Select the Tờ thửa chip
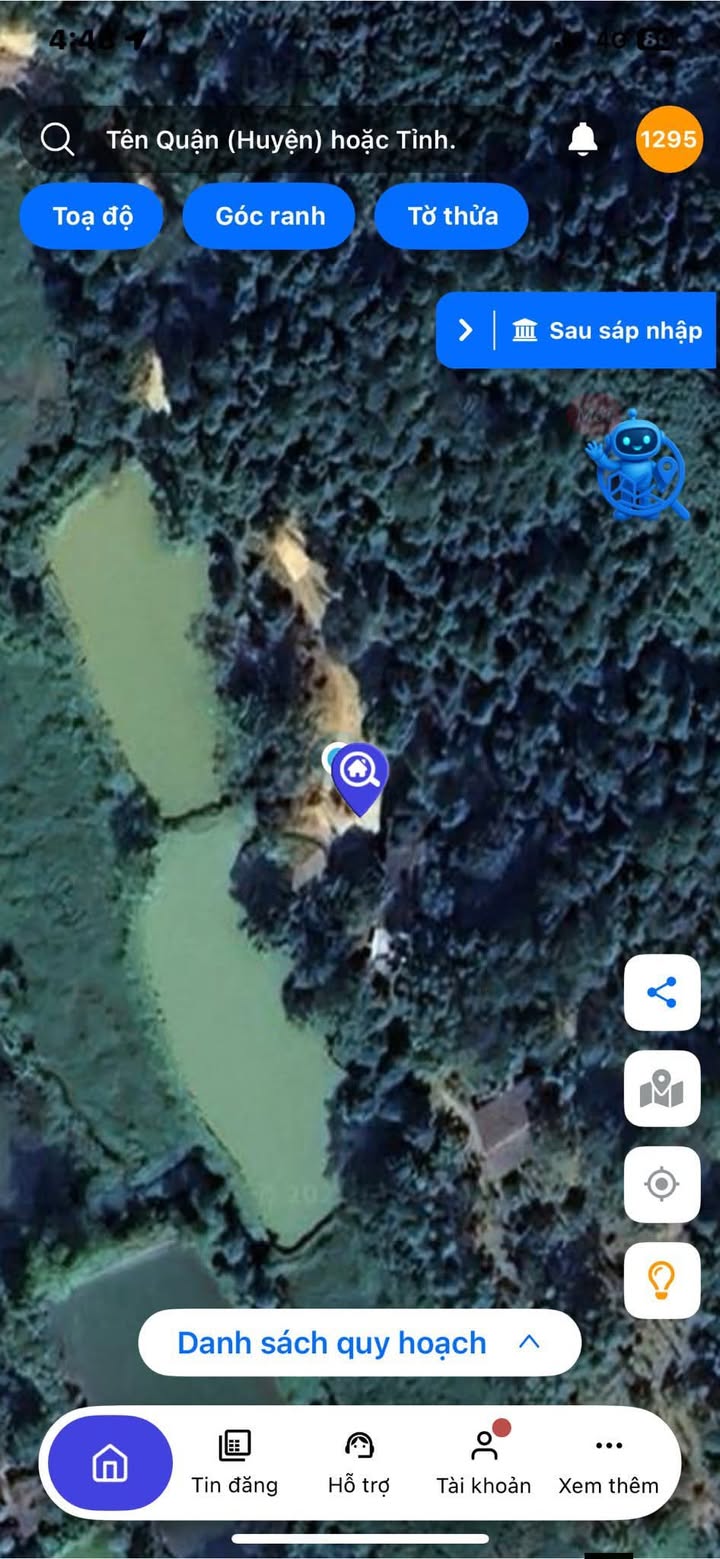This screenshot has width=720, height=1559. (452, 216)
